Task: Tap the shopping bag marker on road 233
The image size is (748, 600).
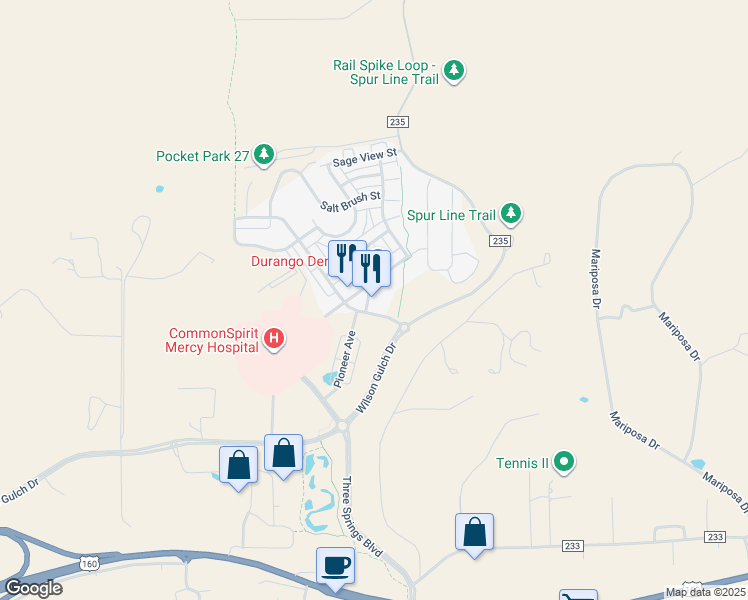Action: tap(474, 532)
